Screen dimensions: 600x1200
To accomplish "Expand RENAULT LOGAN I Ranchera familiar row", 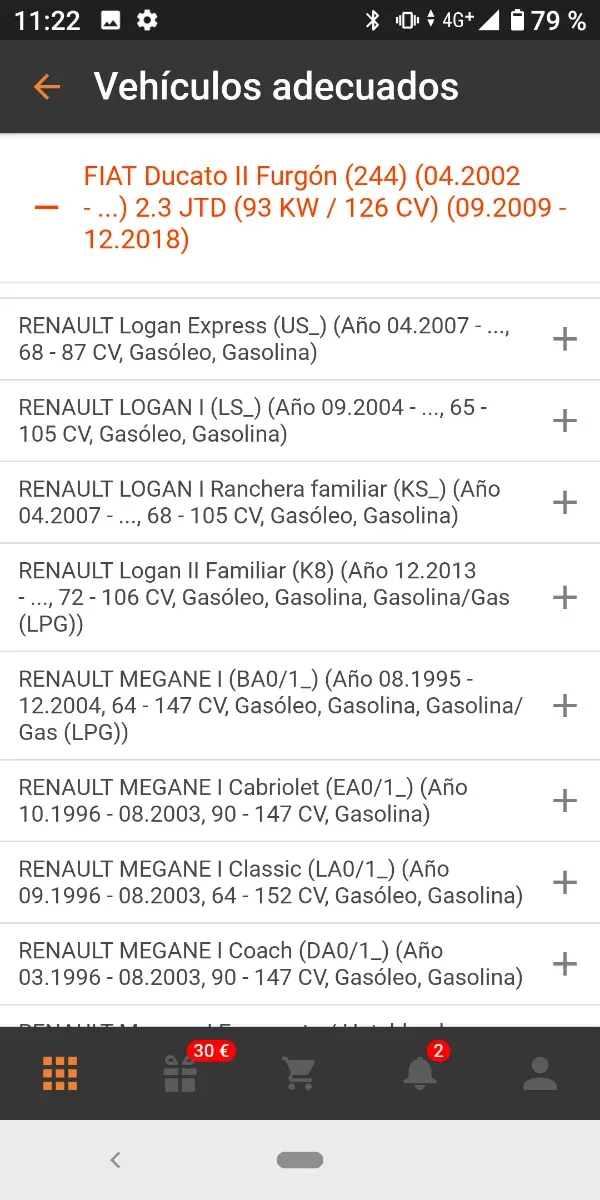I will click(565, 502).
